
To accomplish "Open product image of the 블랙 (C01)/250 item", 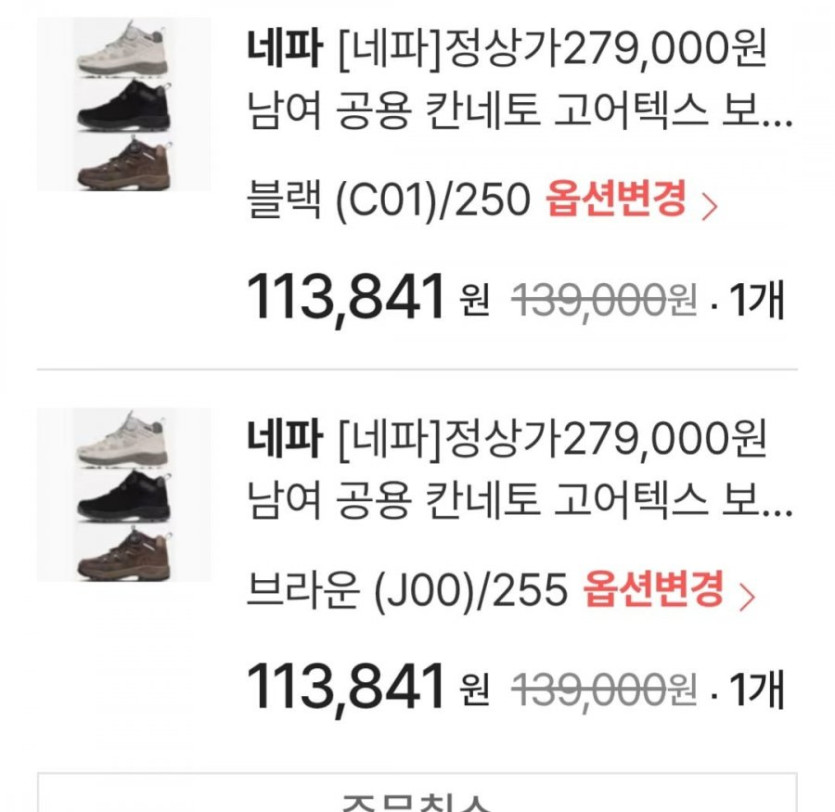I will coord(124,104).
